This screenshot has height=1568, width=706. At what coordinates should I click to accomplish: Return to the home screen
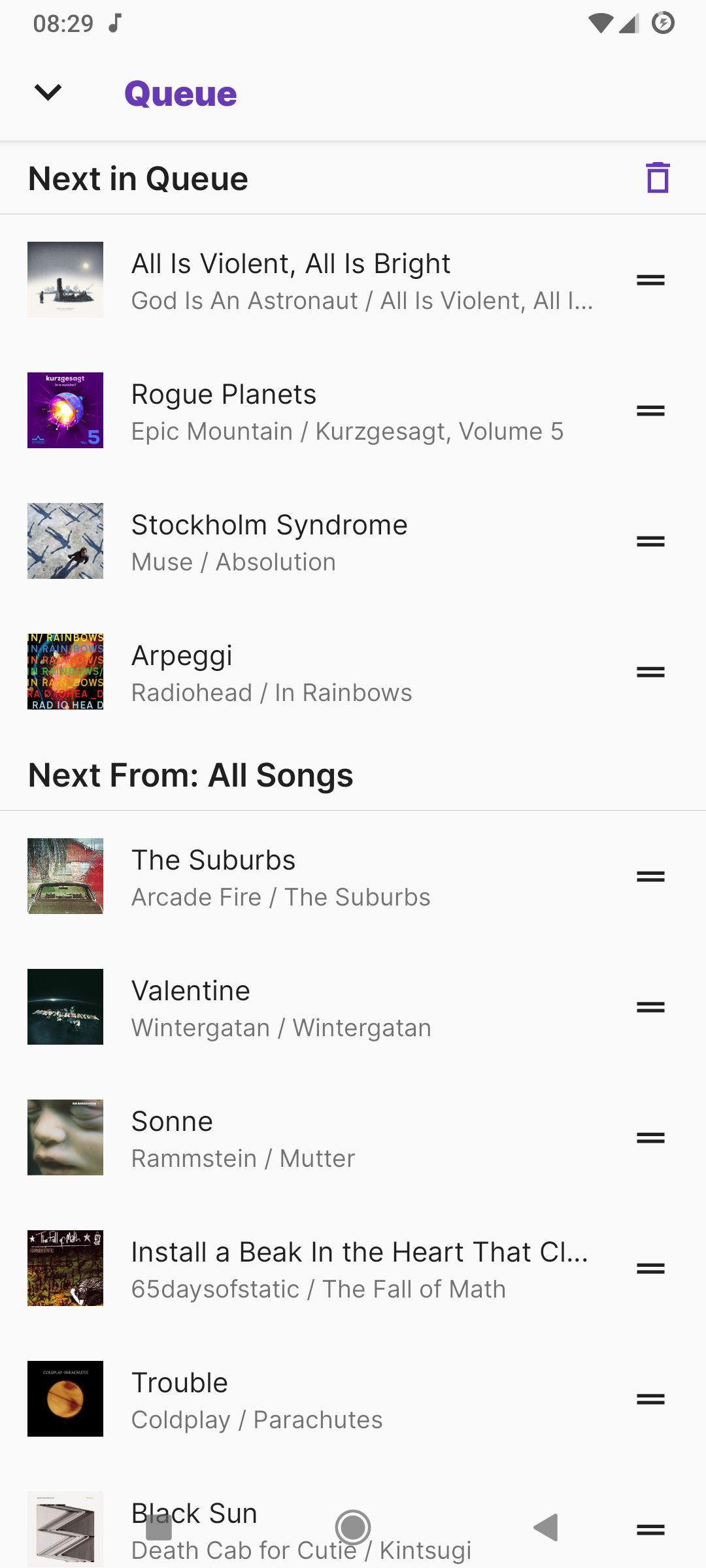(x=353, y=1527)
